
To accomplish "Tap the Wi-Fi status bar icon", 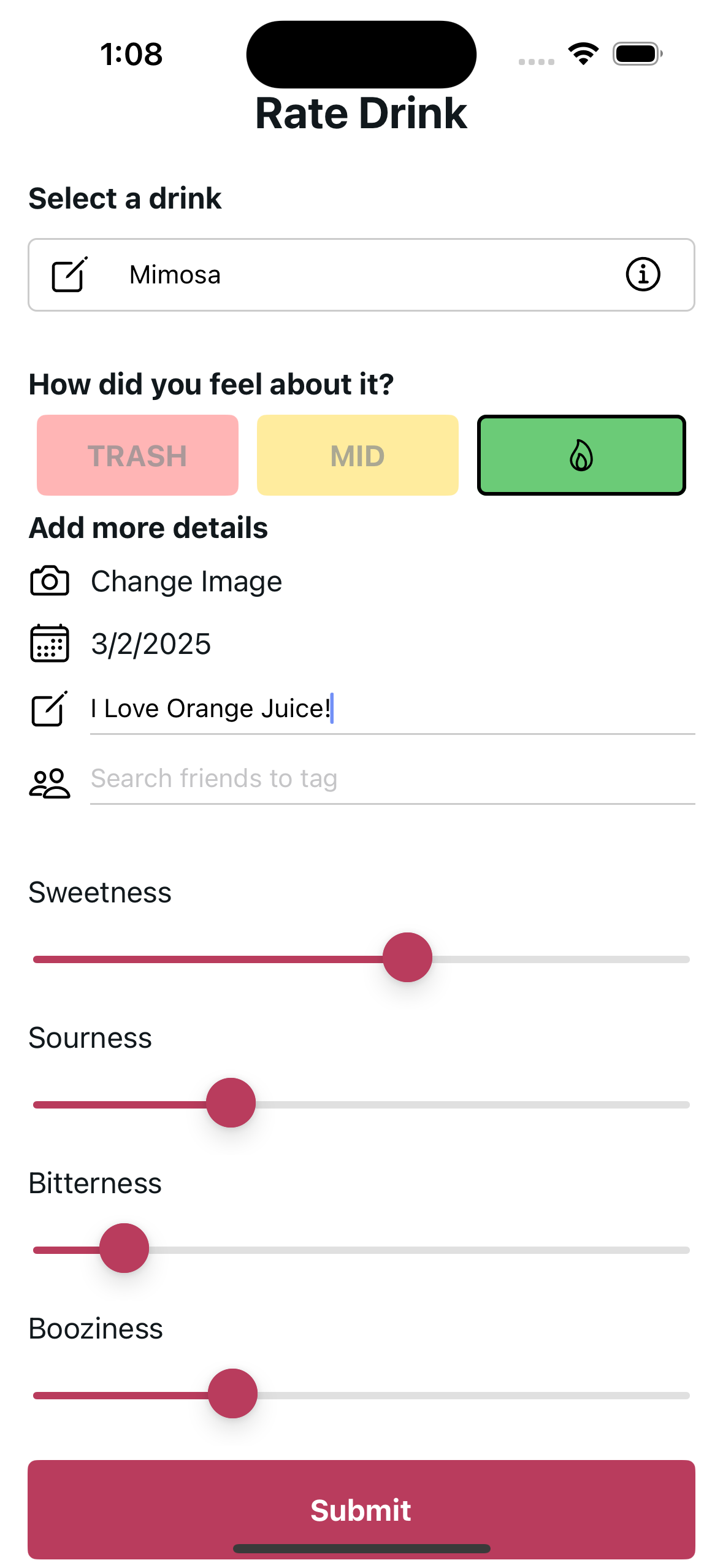I will (582, 53).
